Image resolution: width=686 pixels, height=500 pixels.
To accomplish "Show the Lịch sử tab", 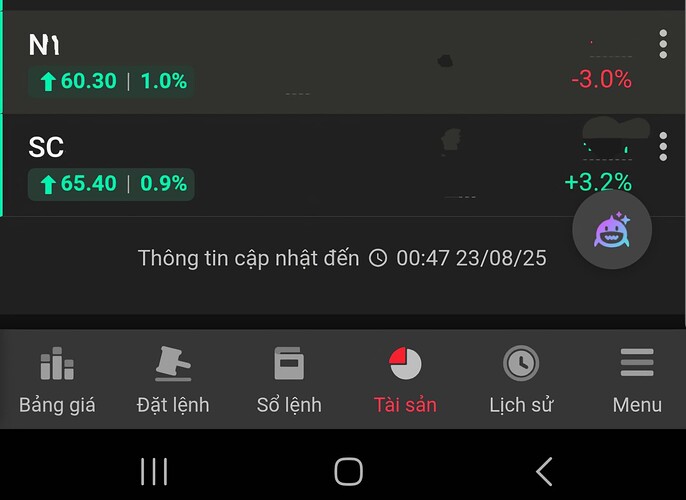I will pos(521,381).
